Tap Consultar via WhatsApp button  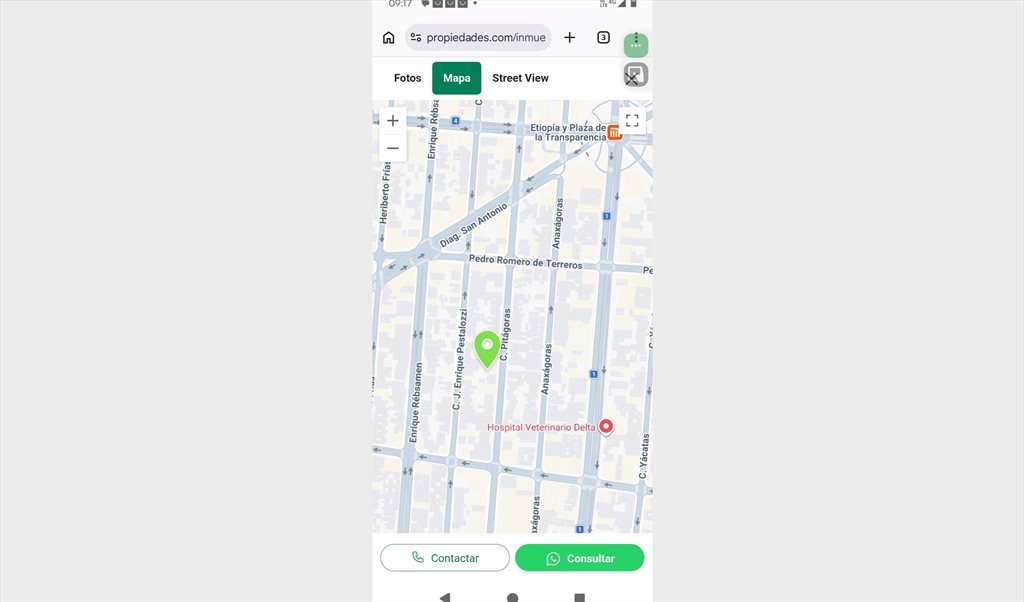click(x=579, y=558)
